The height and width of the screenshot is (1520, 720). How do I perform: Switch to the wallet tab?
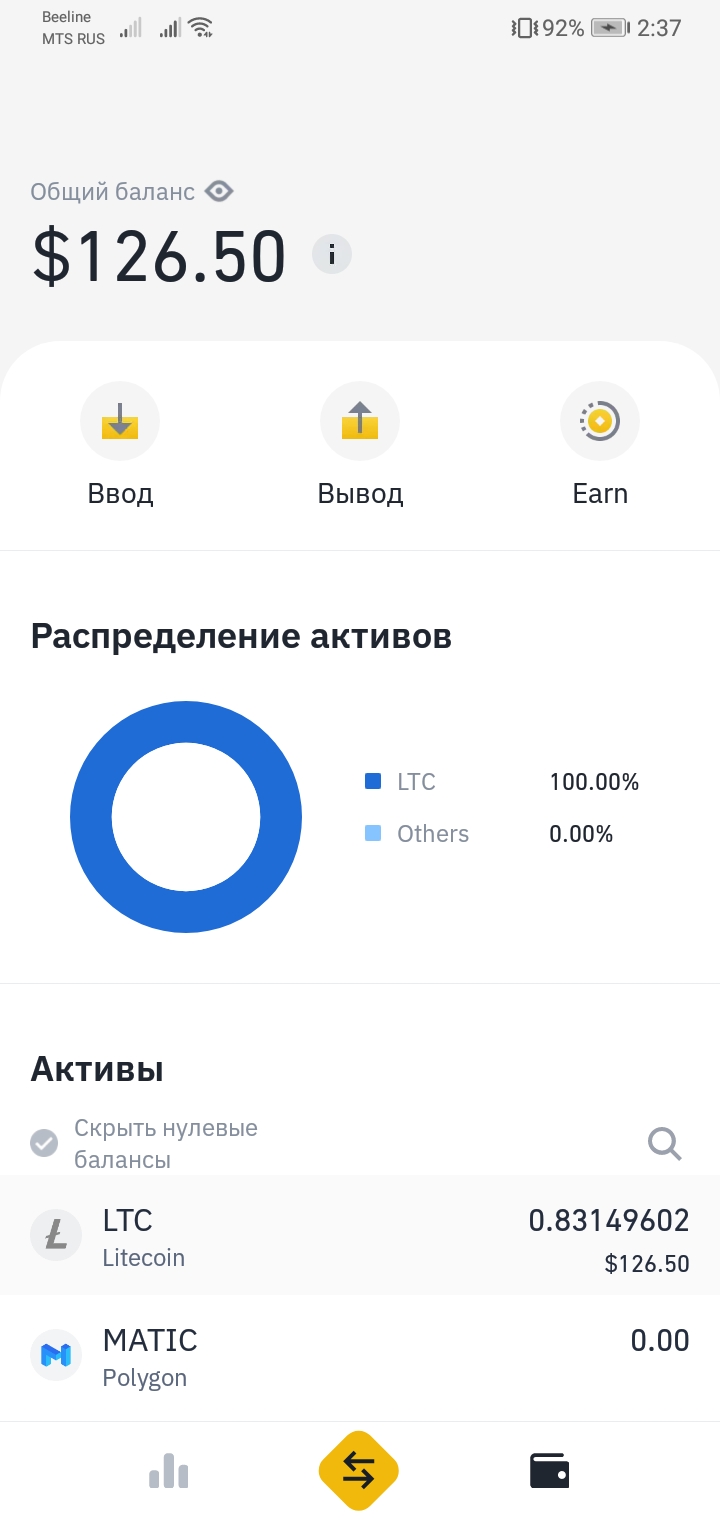tap(549, 1470)
